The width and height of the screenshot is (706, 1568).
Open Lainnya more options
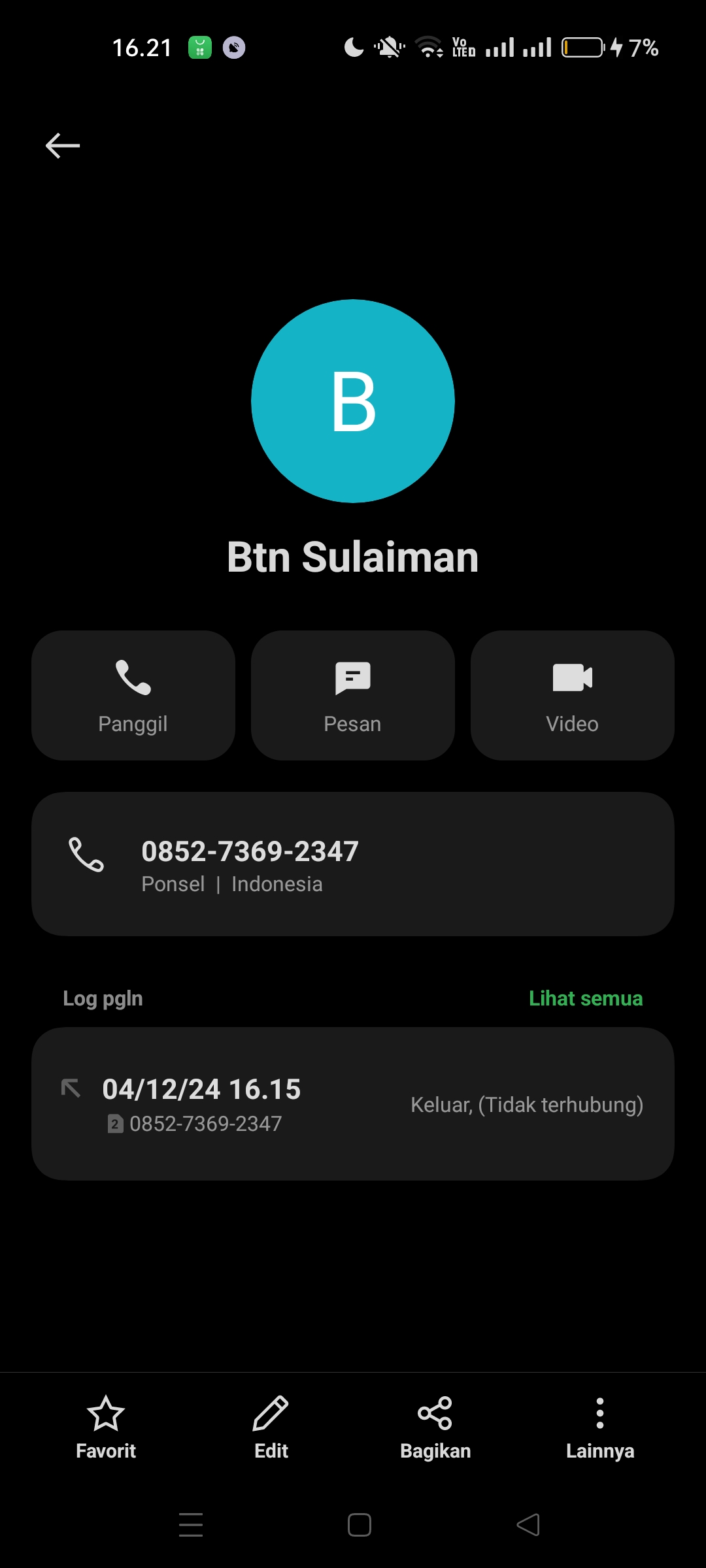pyautogui.click(x=600, y=1428)
